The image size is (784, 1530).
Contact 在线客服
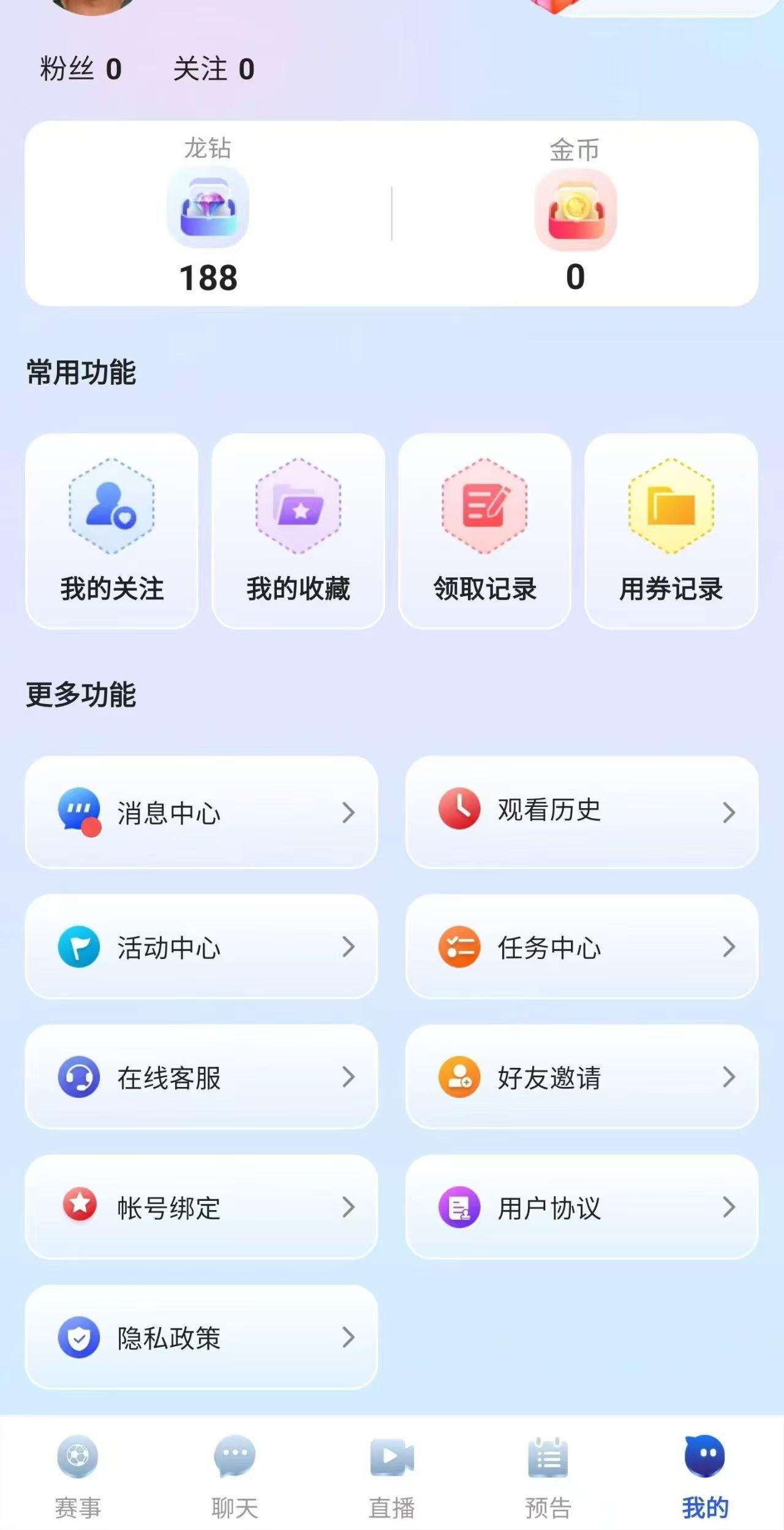[201, 1077]
